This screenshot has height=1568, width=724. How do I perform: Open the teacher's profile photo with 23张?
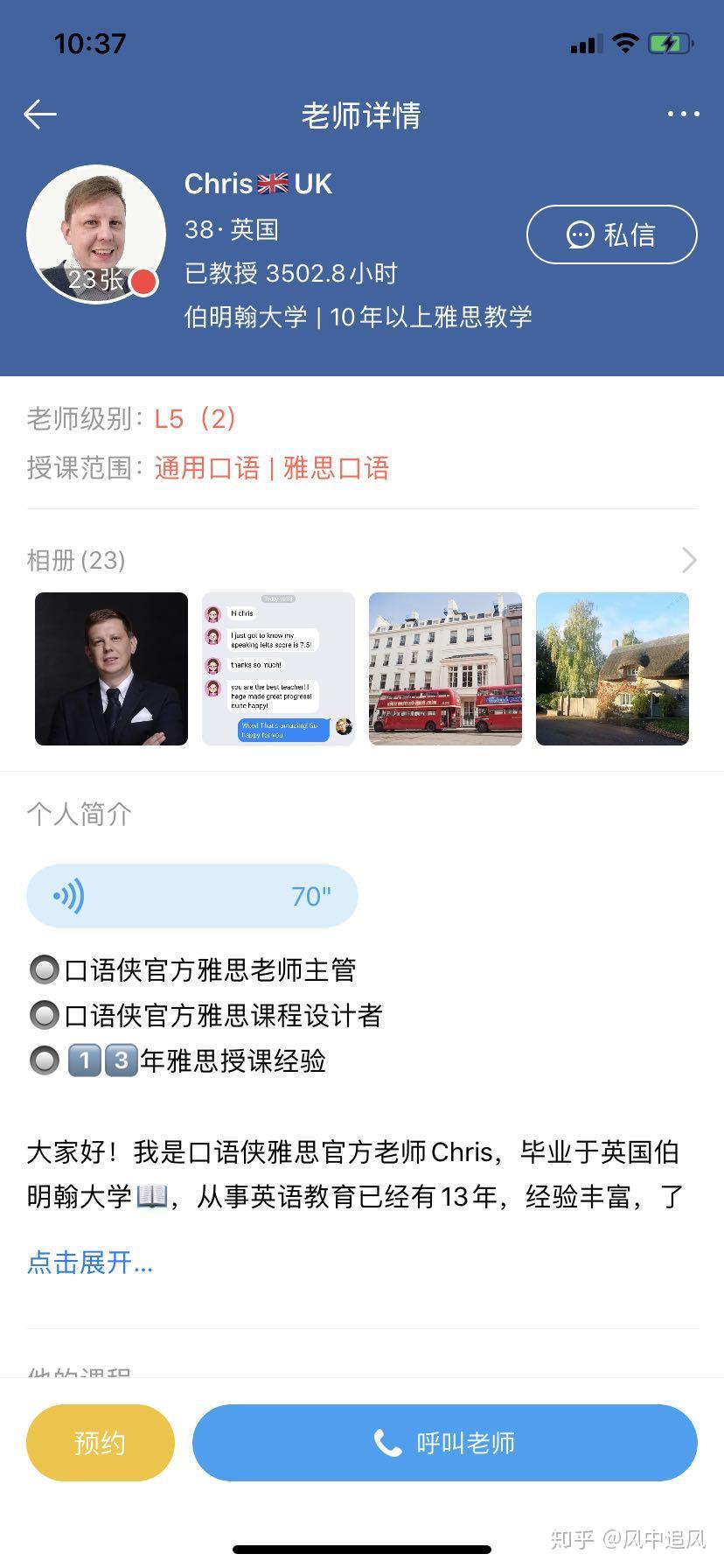[x=96, y=234]
